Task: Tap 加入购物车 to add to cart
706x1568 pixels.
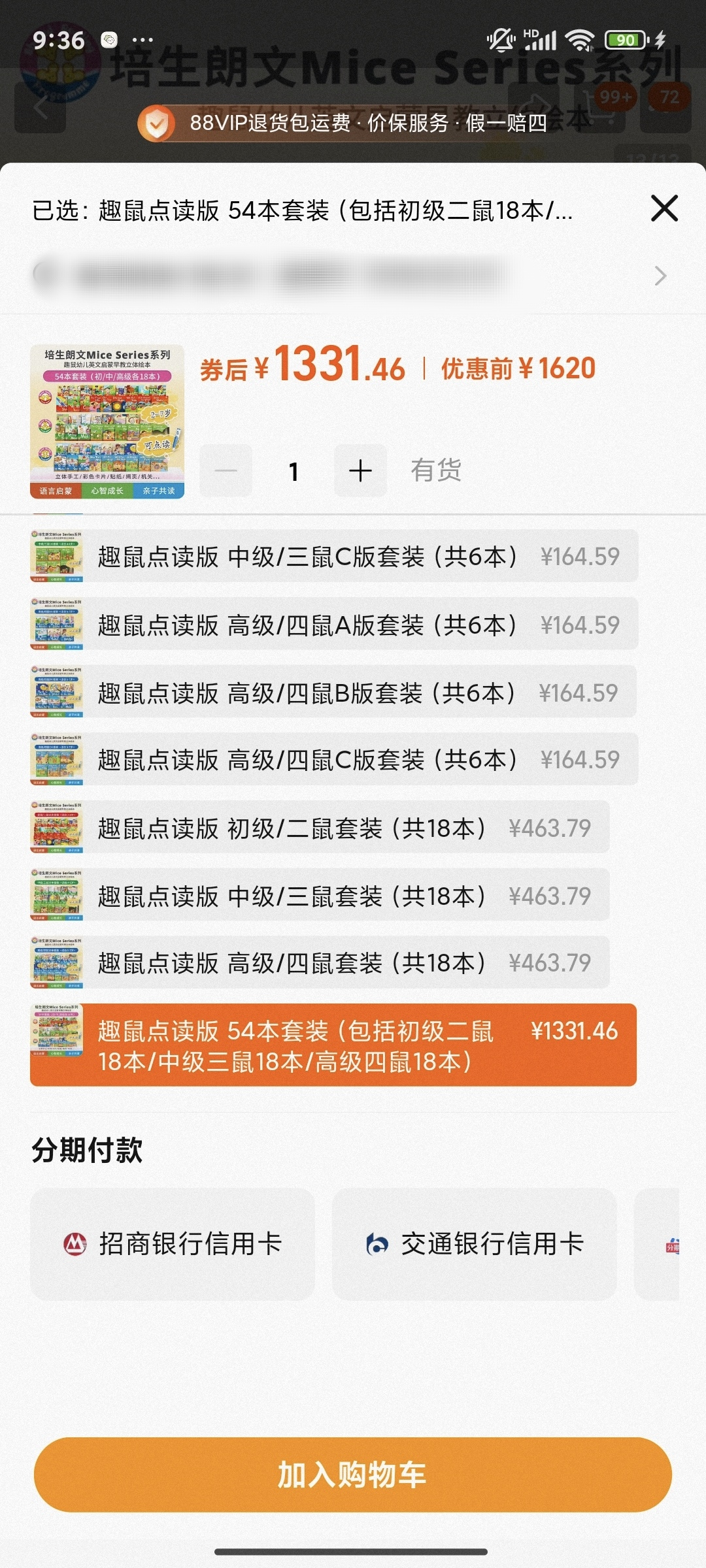Action: point(353,1475)
